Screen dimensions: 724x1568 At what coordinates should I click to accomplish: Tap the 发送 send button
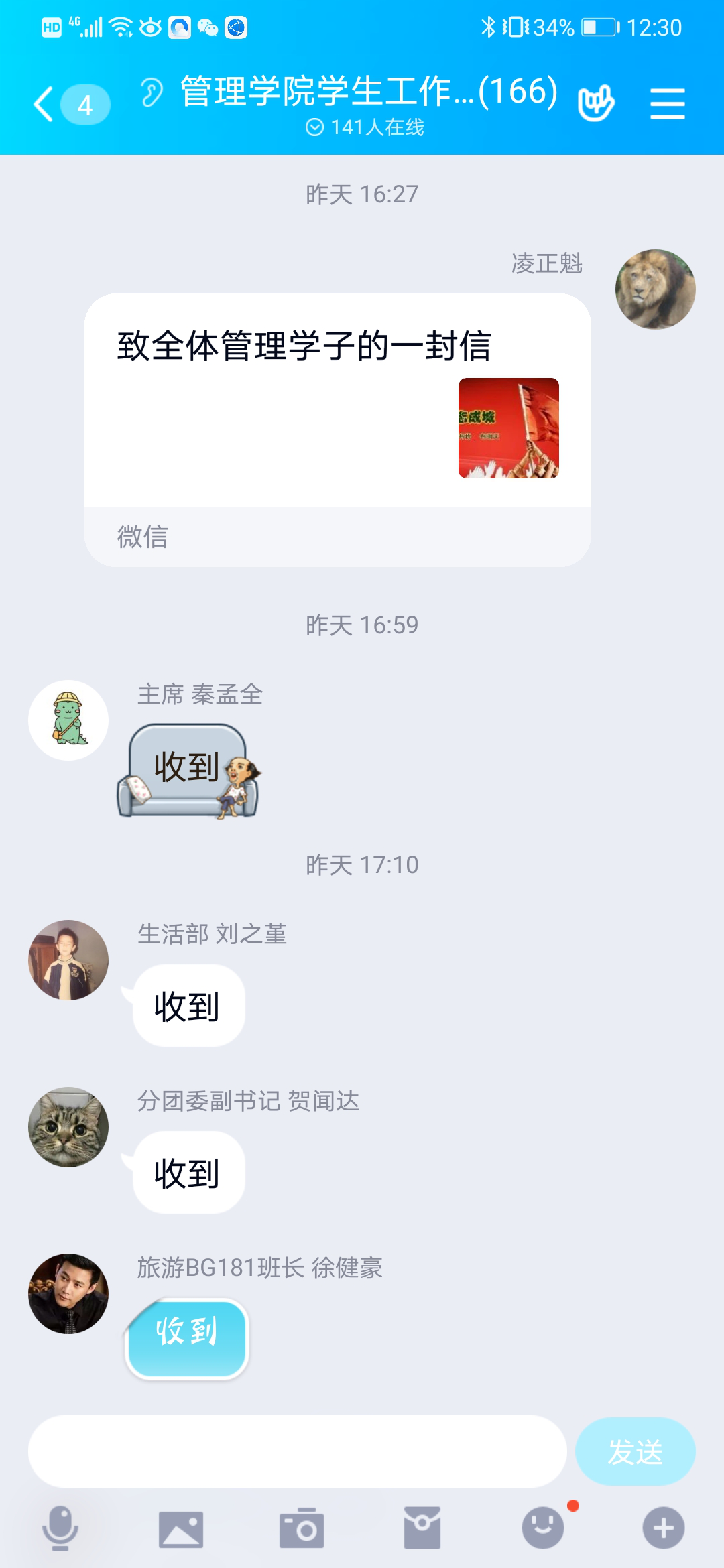click(x=635, y=1451)
